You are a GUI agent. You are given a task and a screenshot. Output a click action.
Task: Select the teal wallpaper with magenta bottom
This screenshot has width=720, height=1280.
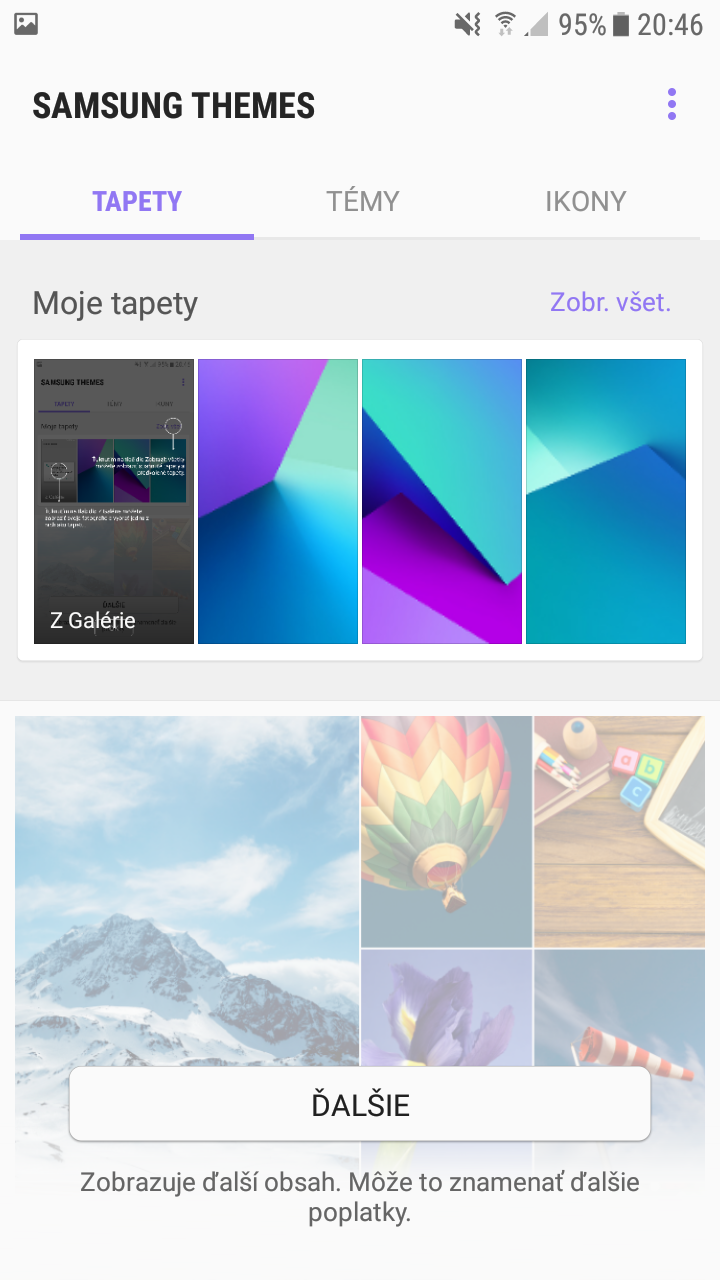[442, 501]
